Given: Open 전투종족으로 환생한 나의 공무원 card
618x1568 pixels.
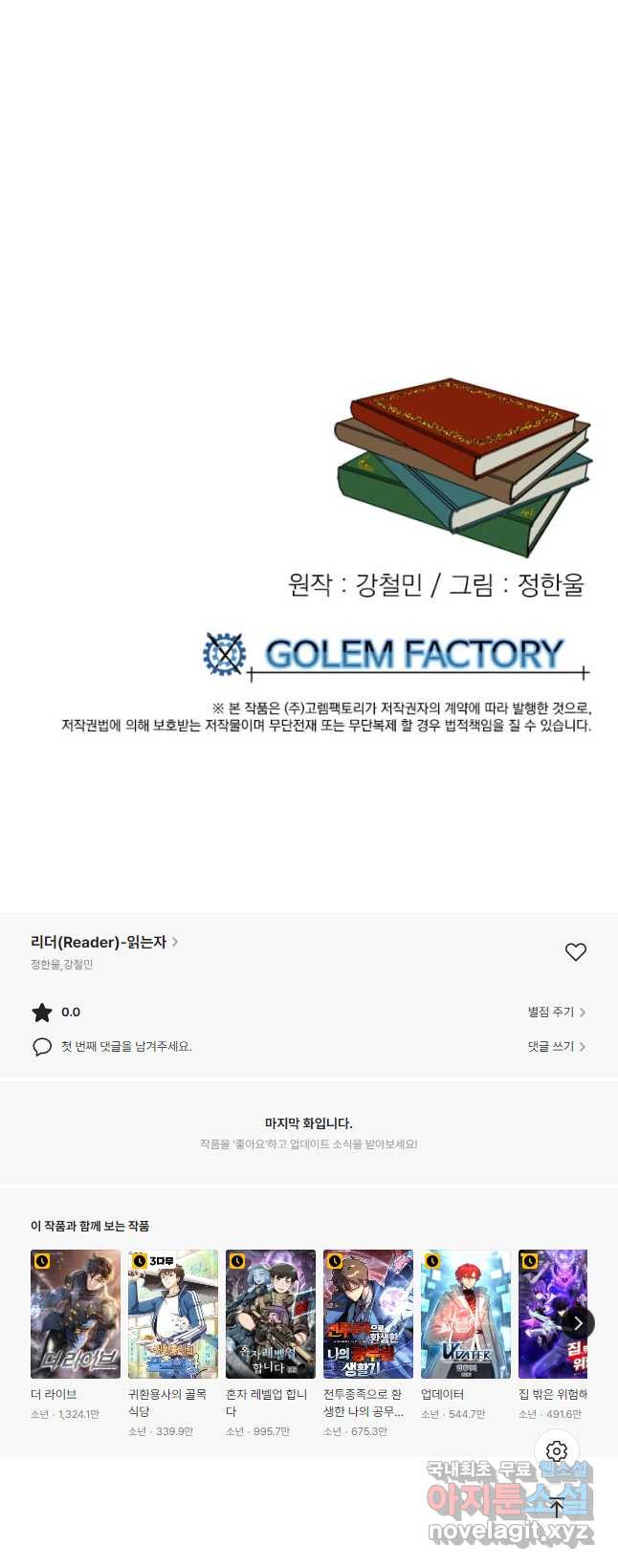Looking at the screenshot, I should point(368,1314).
